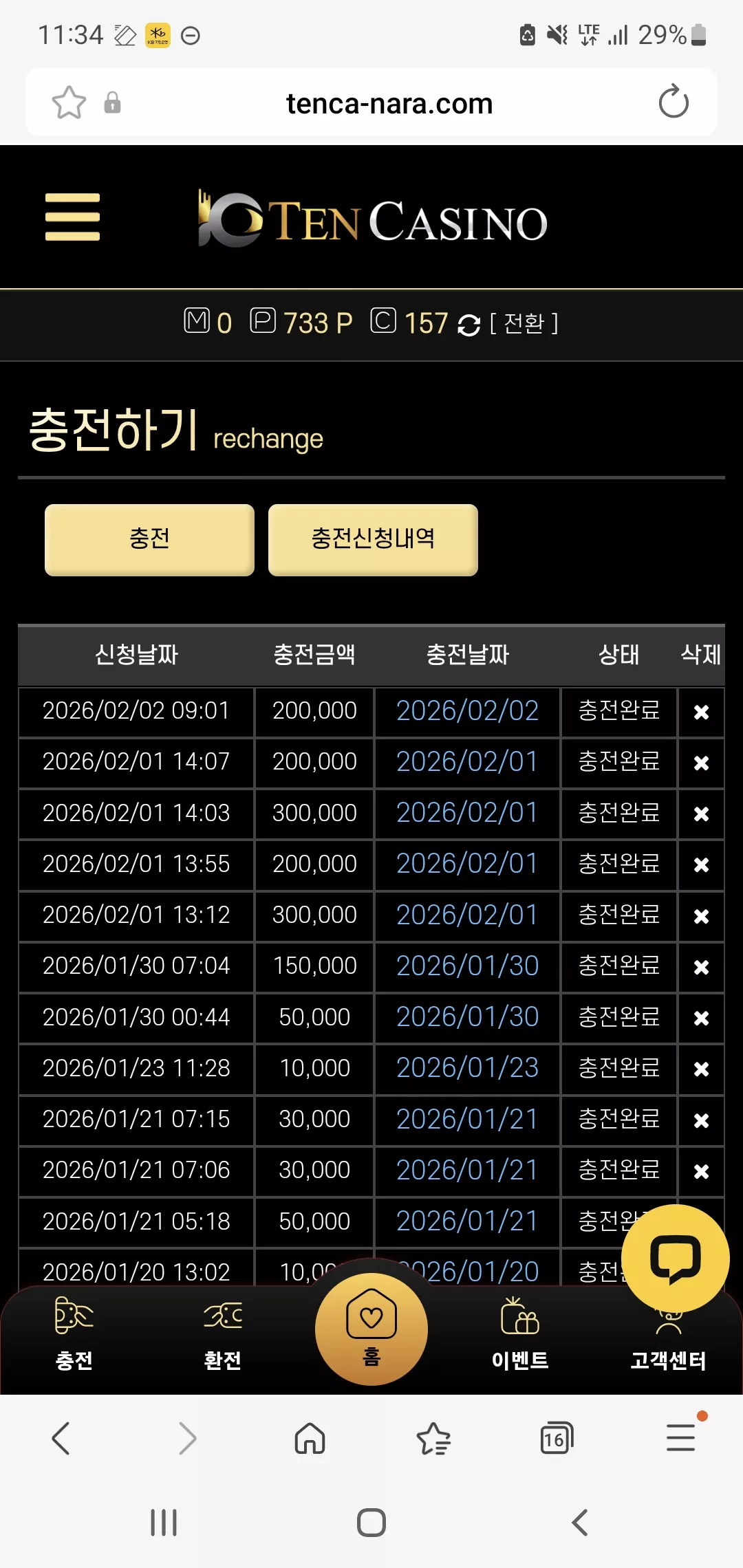Select the 충전 recharge button
This screenshot has width=743, height=1568.
click(149, 539)
